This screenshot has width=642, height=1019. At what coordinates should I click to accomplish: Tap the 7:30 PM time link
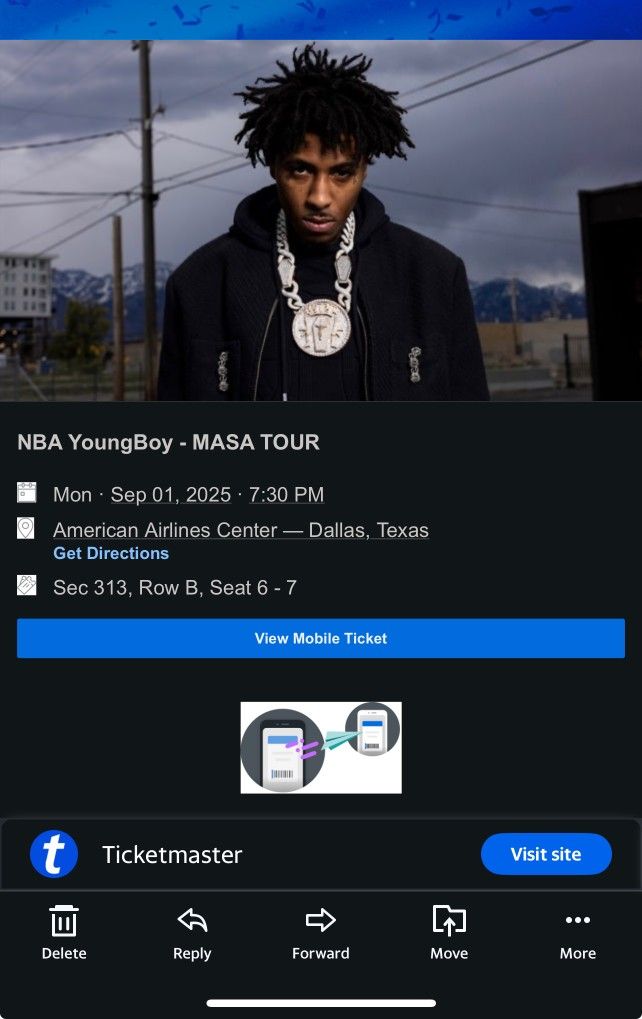[287, 495]
